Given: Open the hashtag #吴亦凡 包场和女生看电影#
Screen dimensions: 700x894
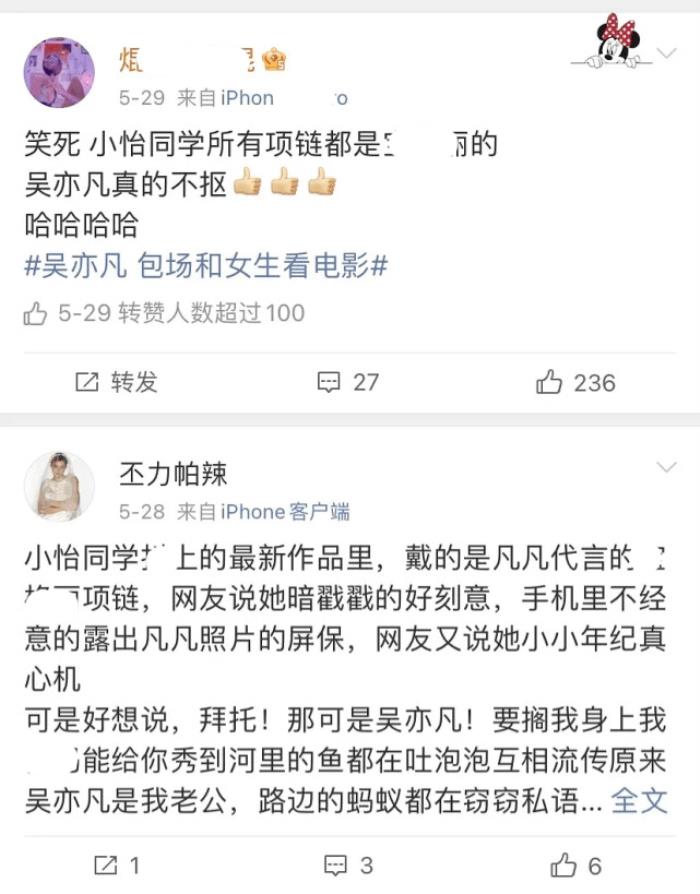Looking at the screenshot, I should [206, 266].
